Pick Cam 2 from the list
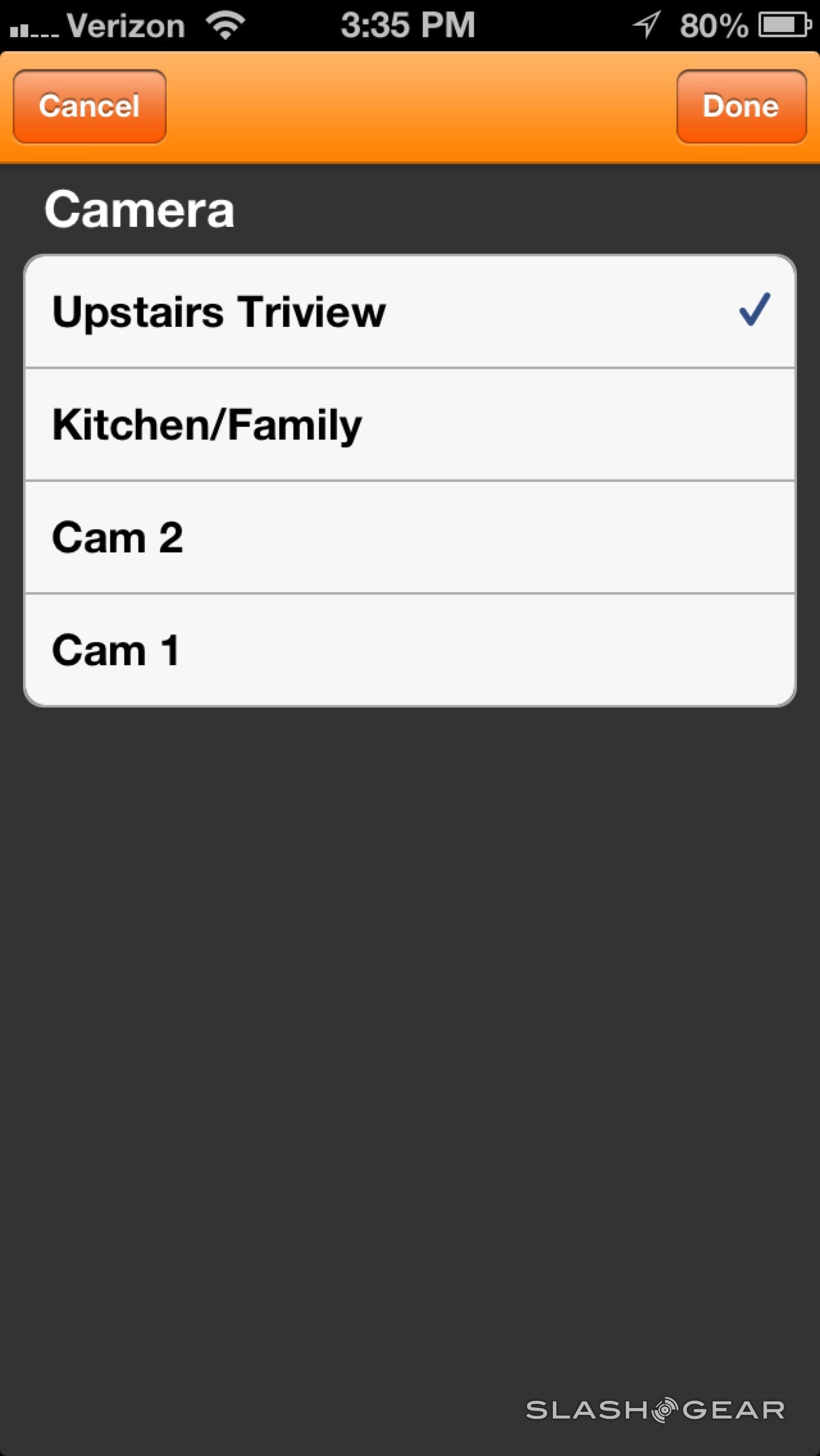 410,538
